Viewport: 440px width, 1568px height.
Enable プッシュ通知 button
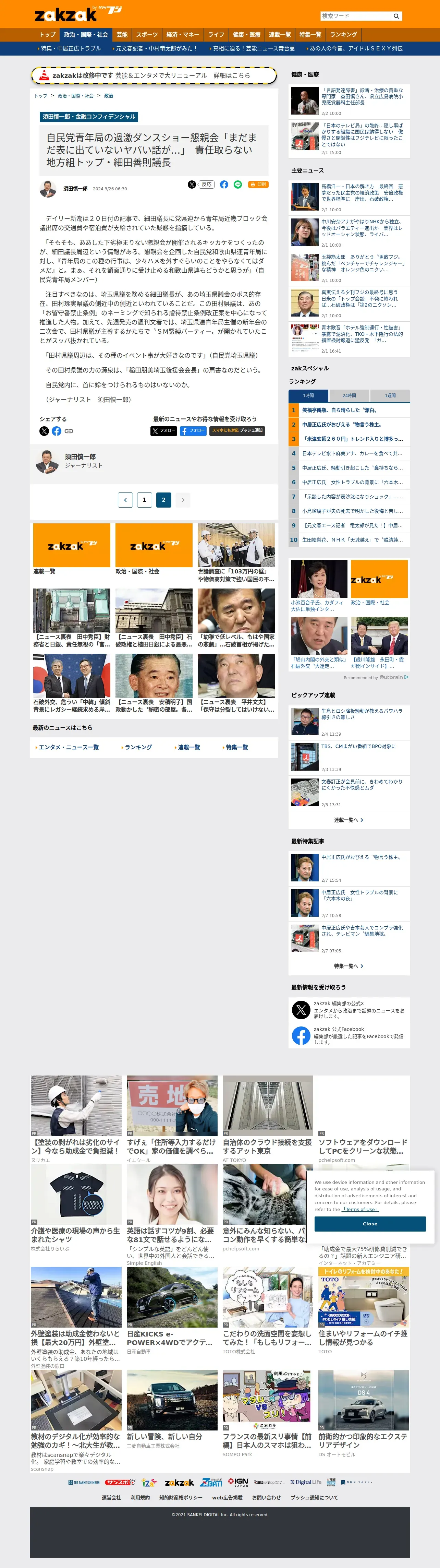pos(237,431)
